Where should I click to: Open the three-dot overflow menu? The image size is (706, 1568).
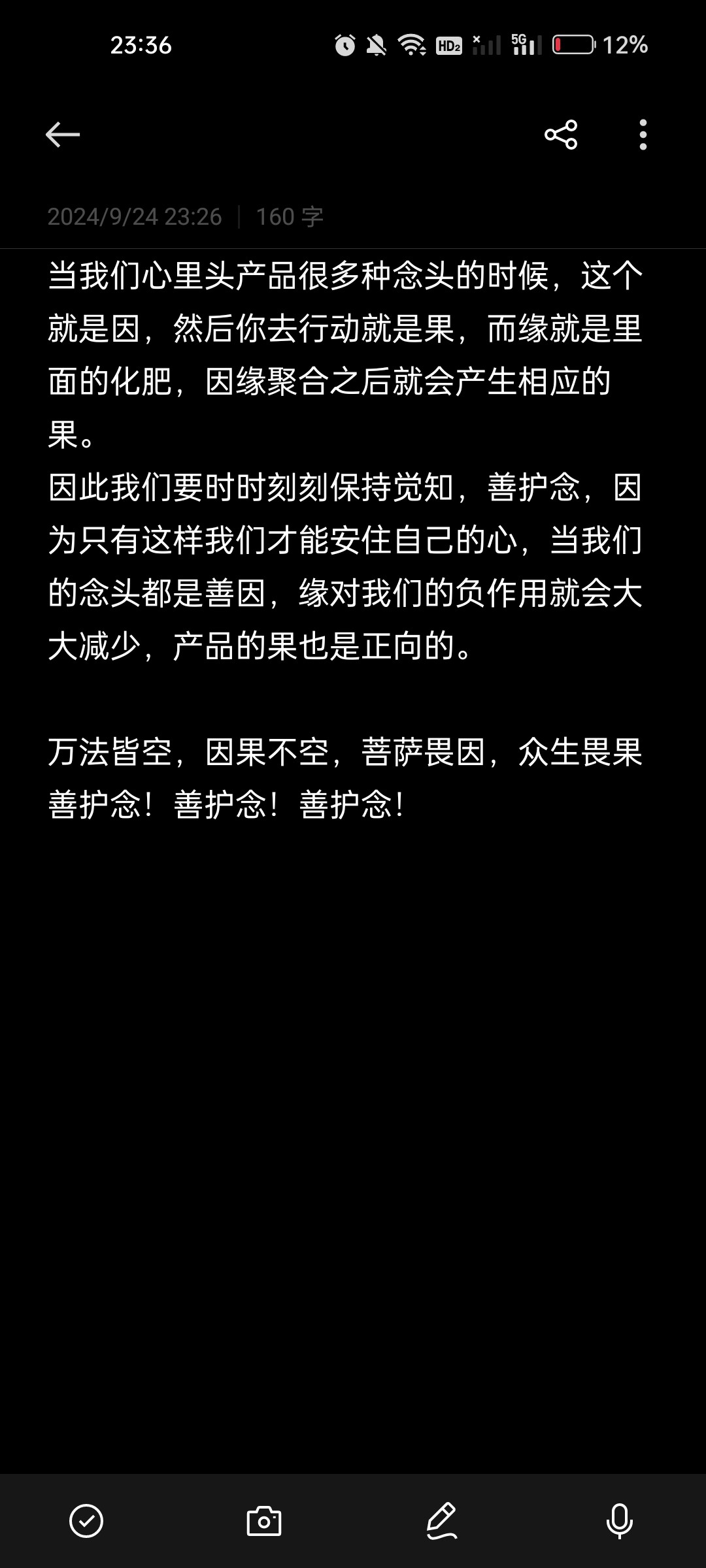(x=643, y=135)
